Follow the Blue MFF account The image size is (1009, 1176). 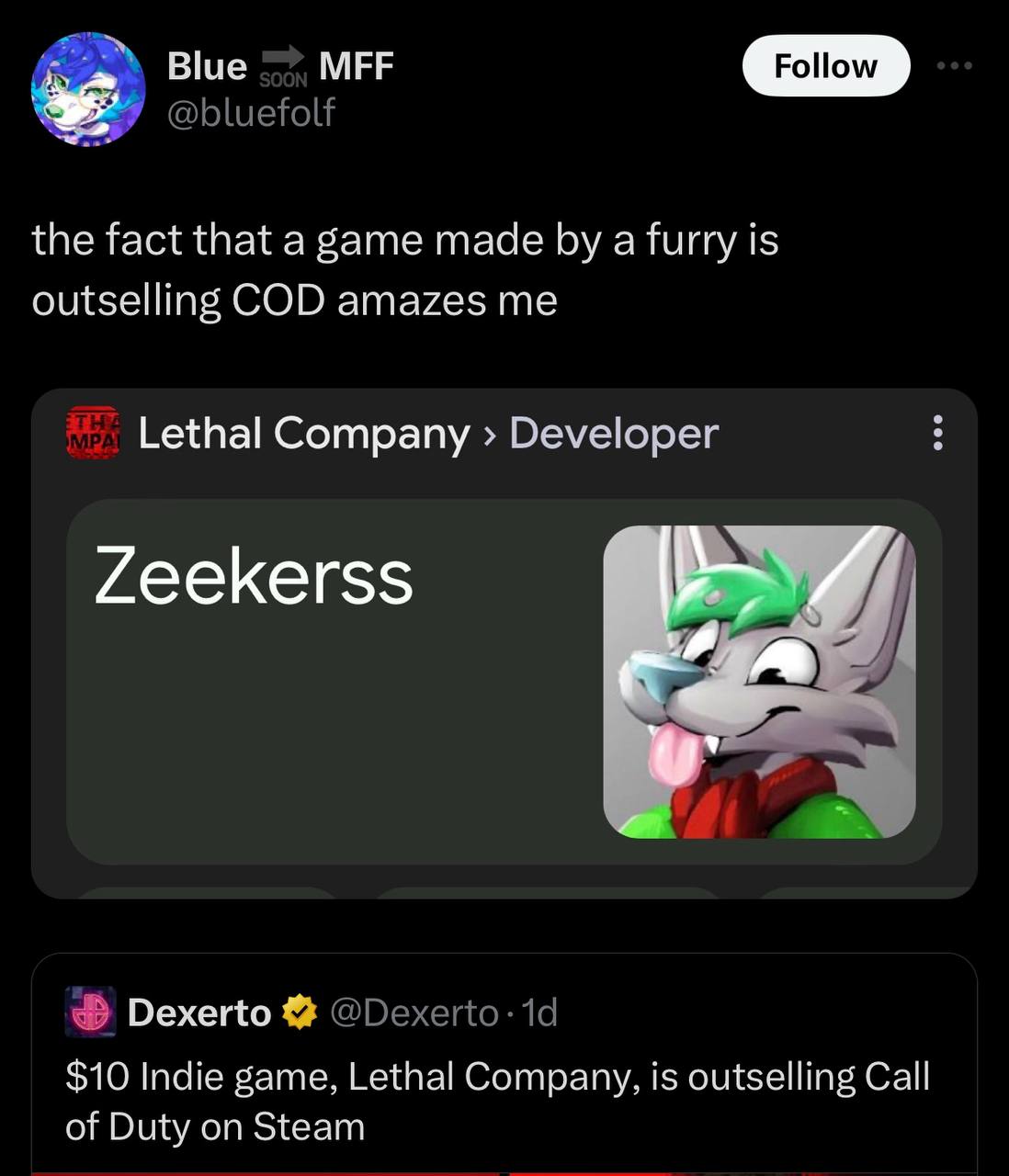(825, 66)
